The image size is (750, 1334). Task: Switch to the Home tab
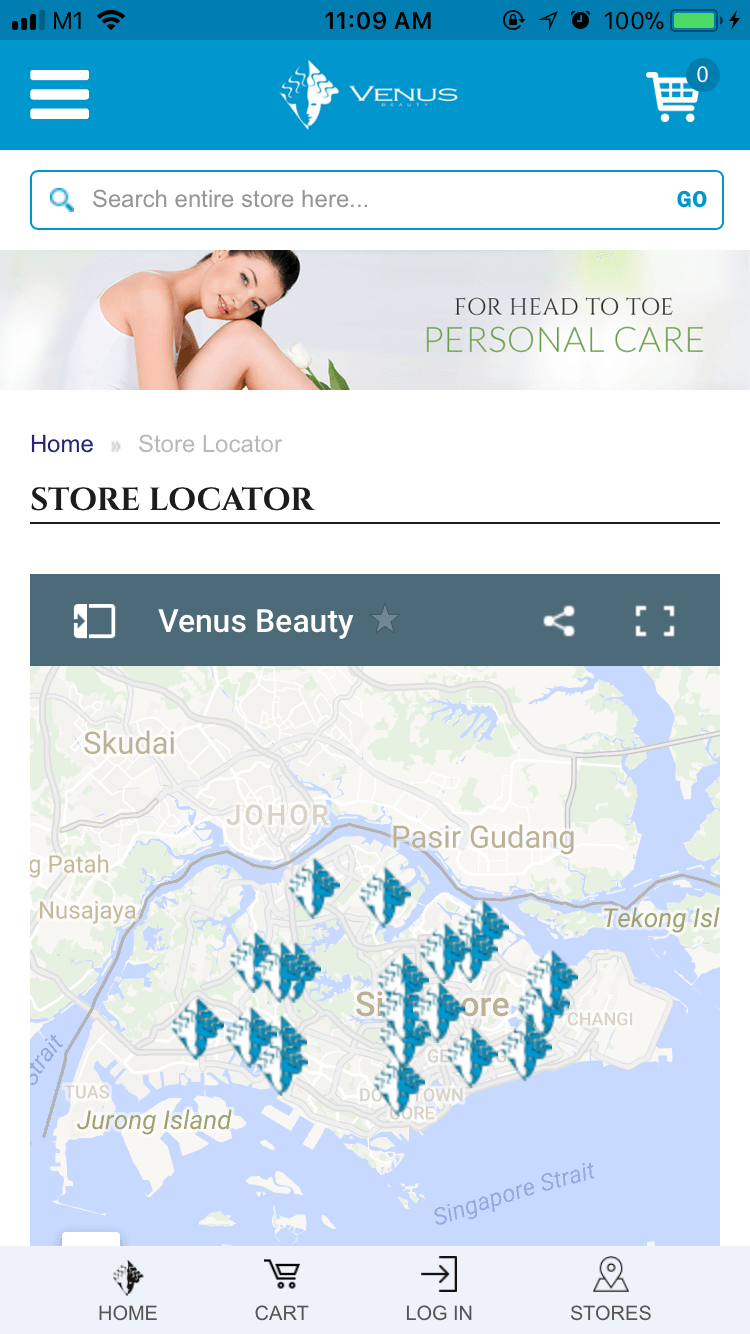point(128,1290)
